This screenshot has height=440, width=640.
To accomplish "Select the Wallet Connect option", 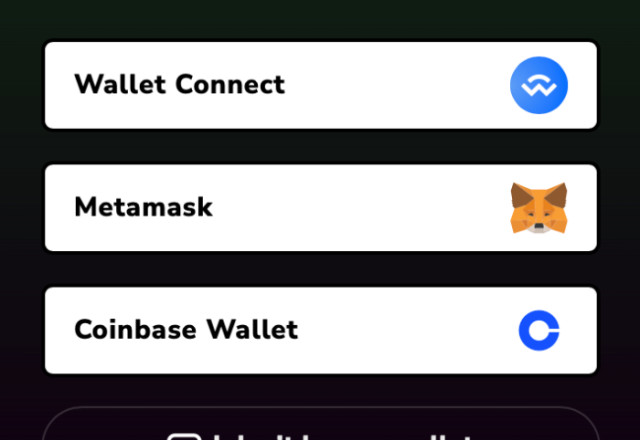I will pyautogui.click(x=320, y=85).
